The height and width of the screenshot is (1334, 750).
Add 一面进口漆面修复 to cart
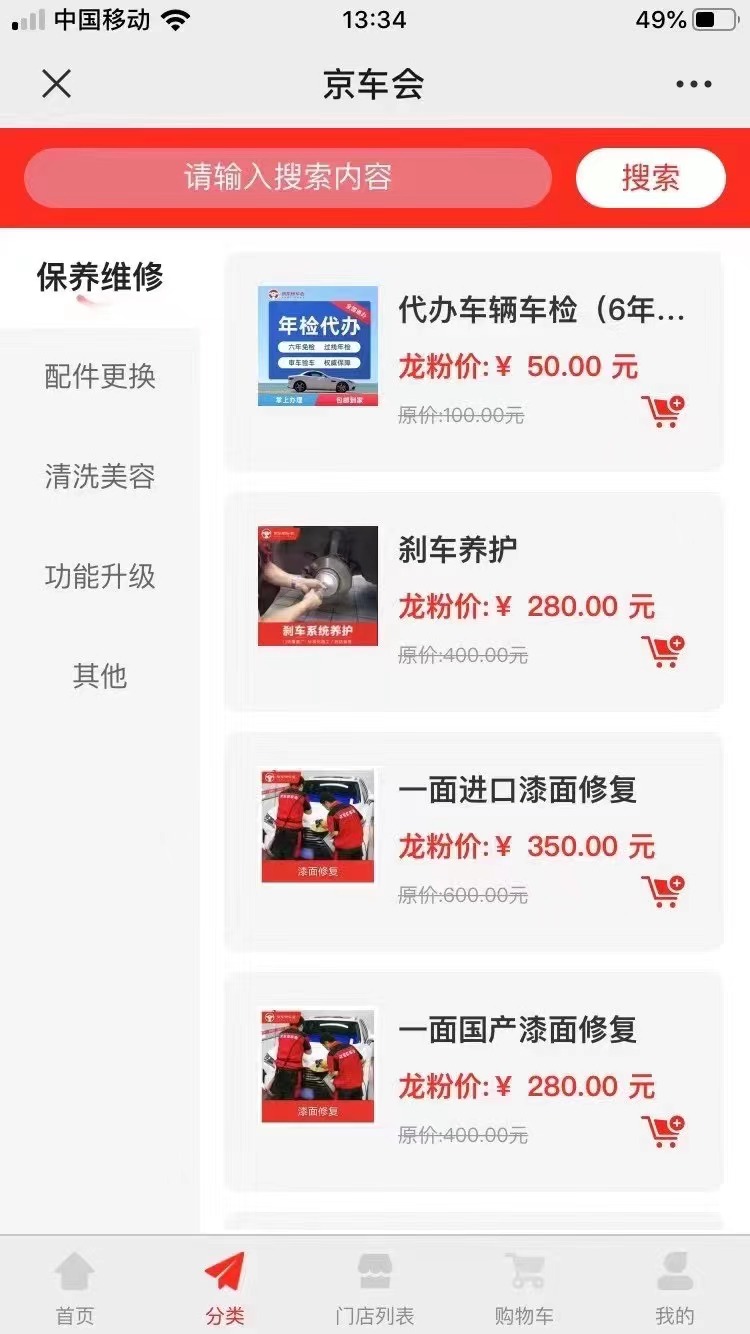pos(663,891)
